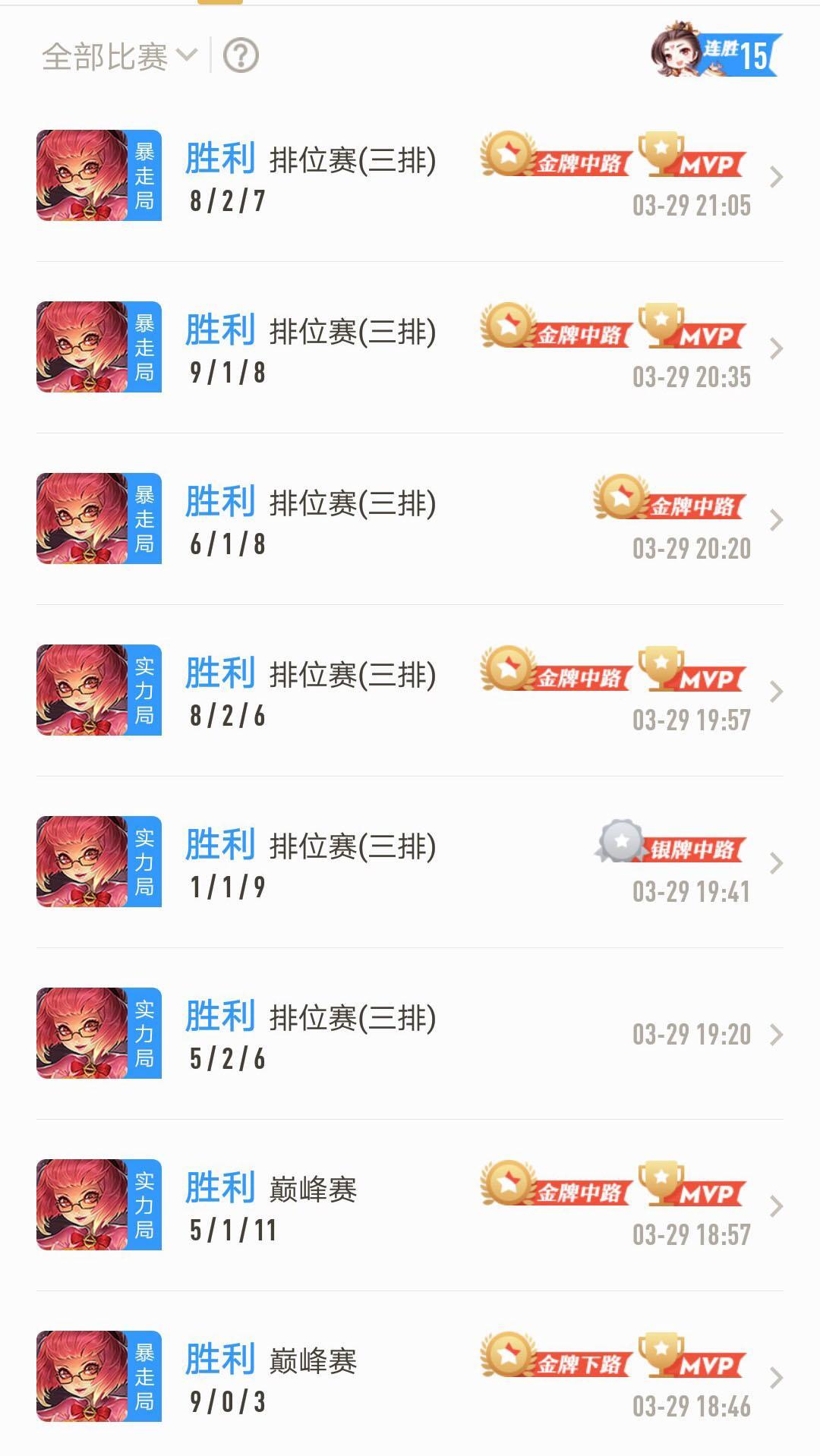View details of the 03-29 20:35 match

coord(410,348)
